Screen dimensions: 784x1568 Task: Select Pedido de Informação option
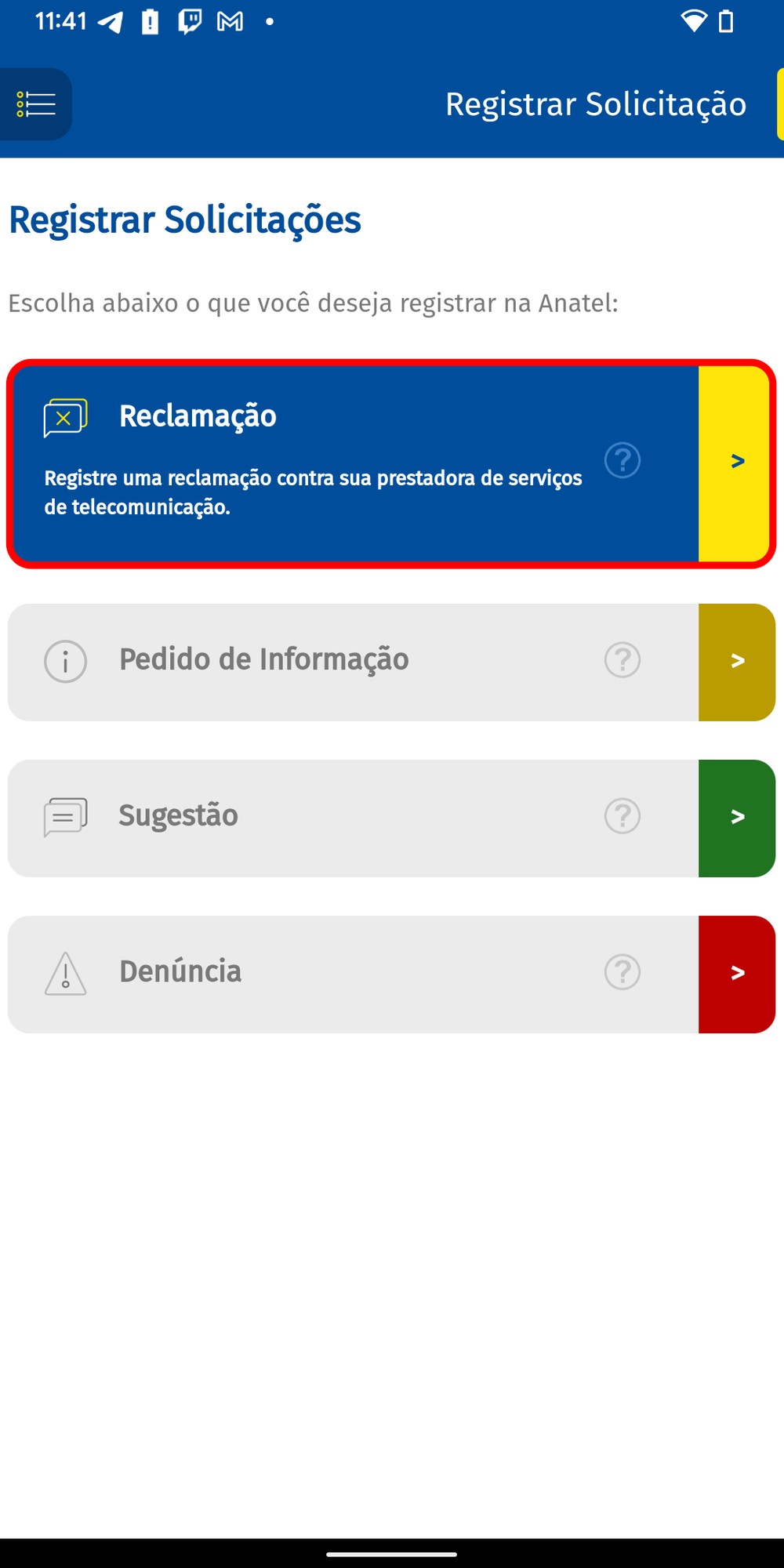coord(314,661)
